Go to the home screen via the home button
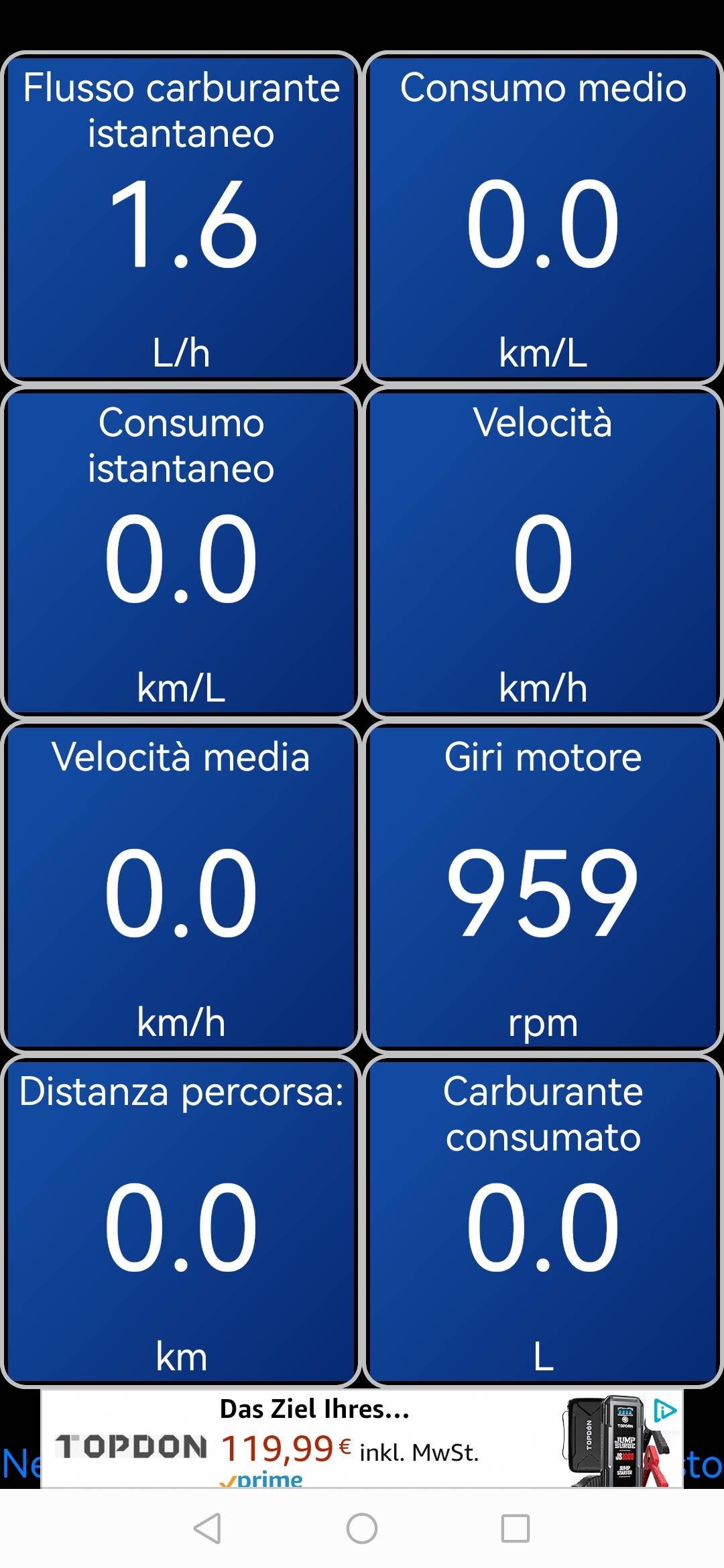Viewport: 724px width, 1568px height. pyautogui.click(x=362, y=1528)
